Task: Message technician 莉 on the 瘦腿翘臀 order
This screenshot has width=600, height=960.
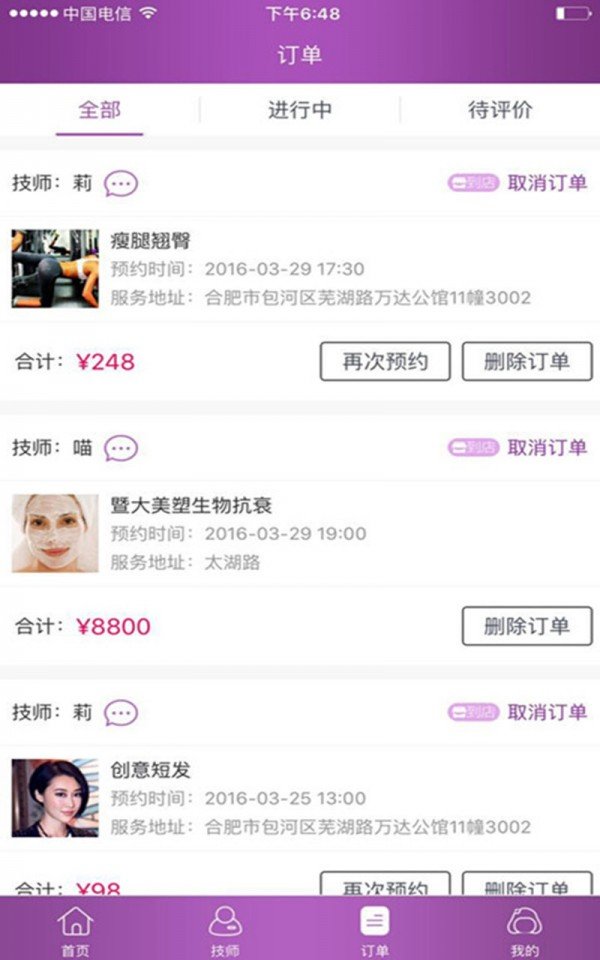Action: pyautogui.click(x=121, y=184)
